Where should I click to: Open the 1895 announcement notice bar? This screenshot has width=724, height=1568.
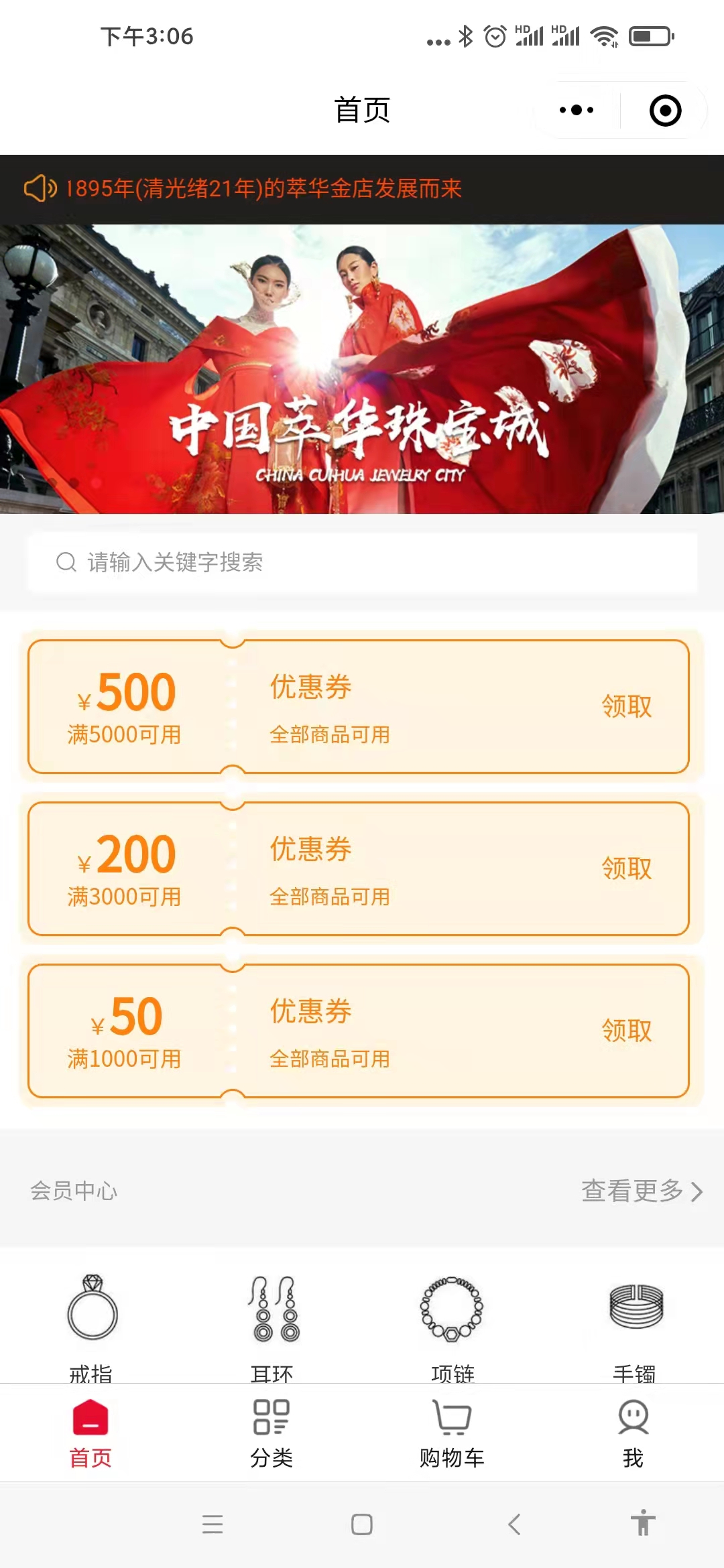pos(263,189)
